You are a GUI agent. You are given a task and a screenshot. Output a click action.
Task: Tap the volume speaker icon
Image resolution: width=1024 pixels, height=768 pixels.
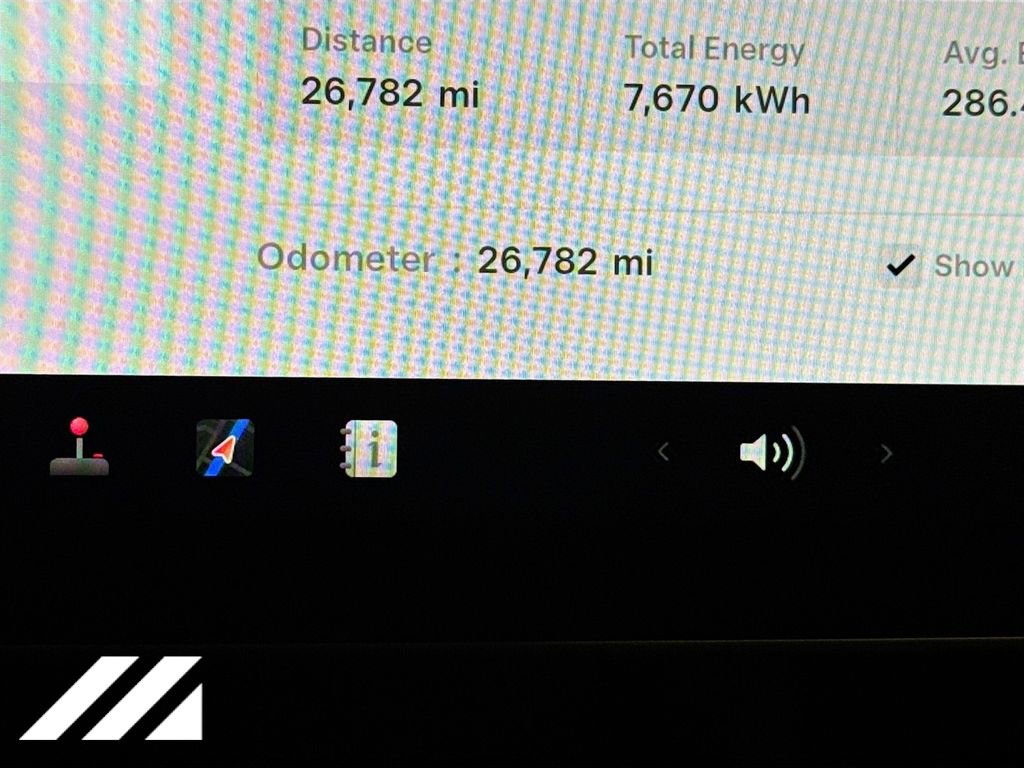771,453
